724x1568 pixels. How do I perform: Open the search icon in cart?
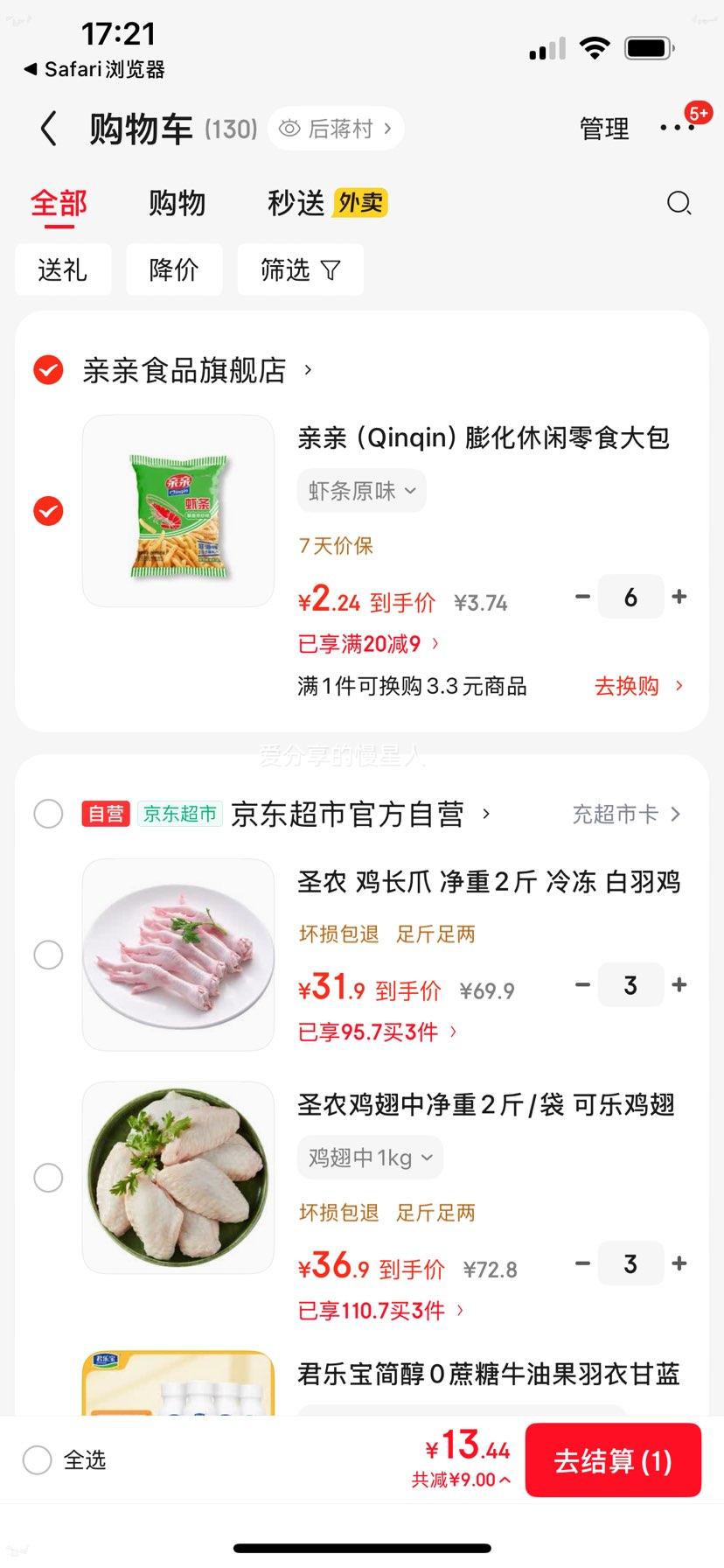[x=679, y=203]
